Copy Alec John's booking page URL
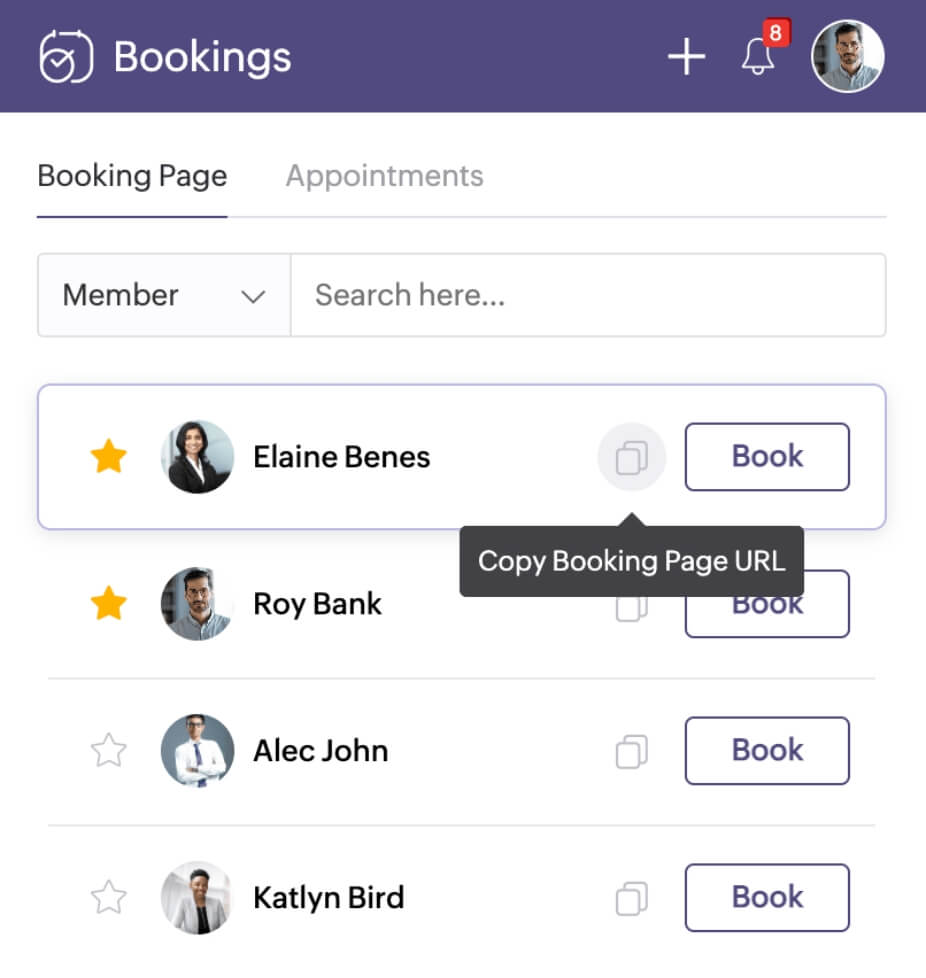926x978 pixels. click(631, 751)
